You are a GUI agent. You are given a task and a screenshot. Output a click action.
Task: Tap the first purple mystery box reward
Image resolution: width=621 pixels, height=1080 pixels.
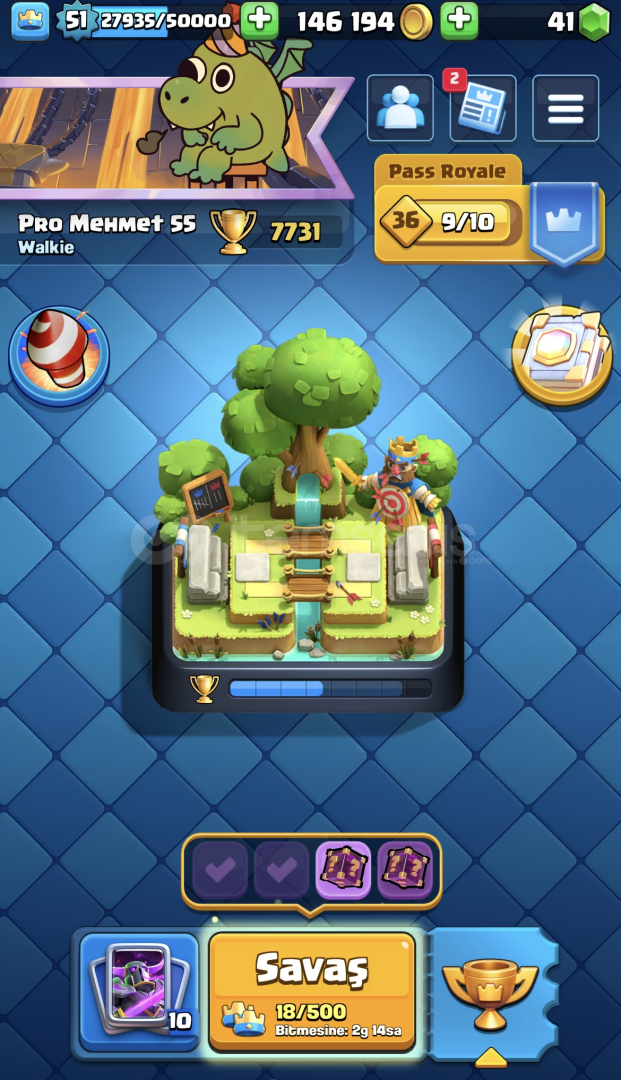343,868
